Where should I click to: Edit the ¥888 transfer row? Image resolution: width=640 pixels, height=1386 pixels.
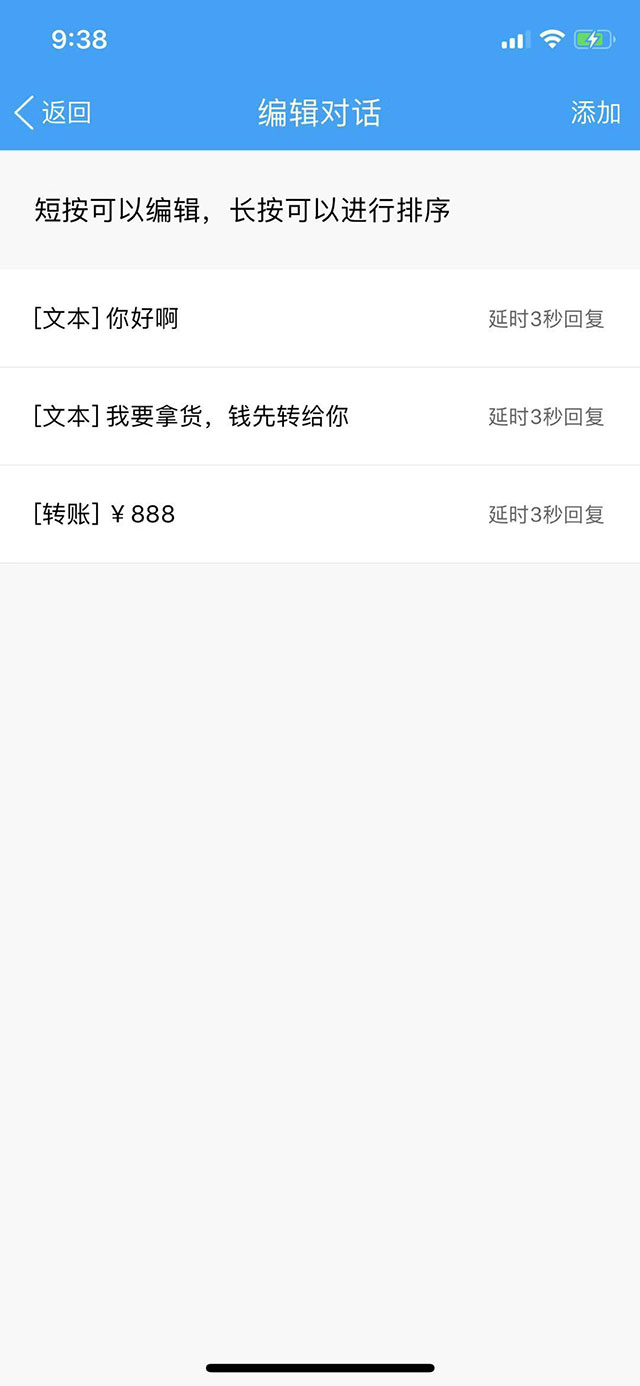pos(319,515)
